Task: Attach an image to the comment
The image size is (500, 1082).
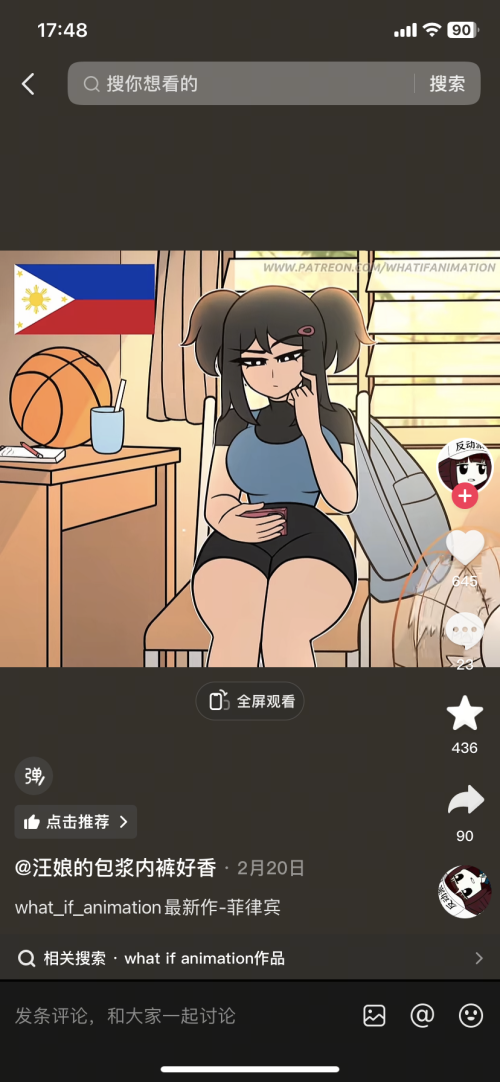Action: pyautogui.click(x=374, y=1015)
